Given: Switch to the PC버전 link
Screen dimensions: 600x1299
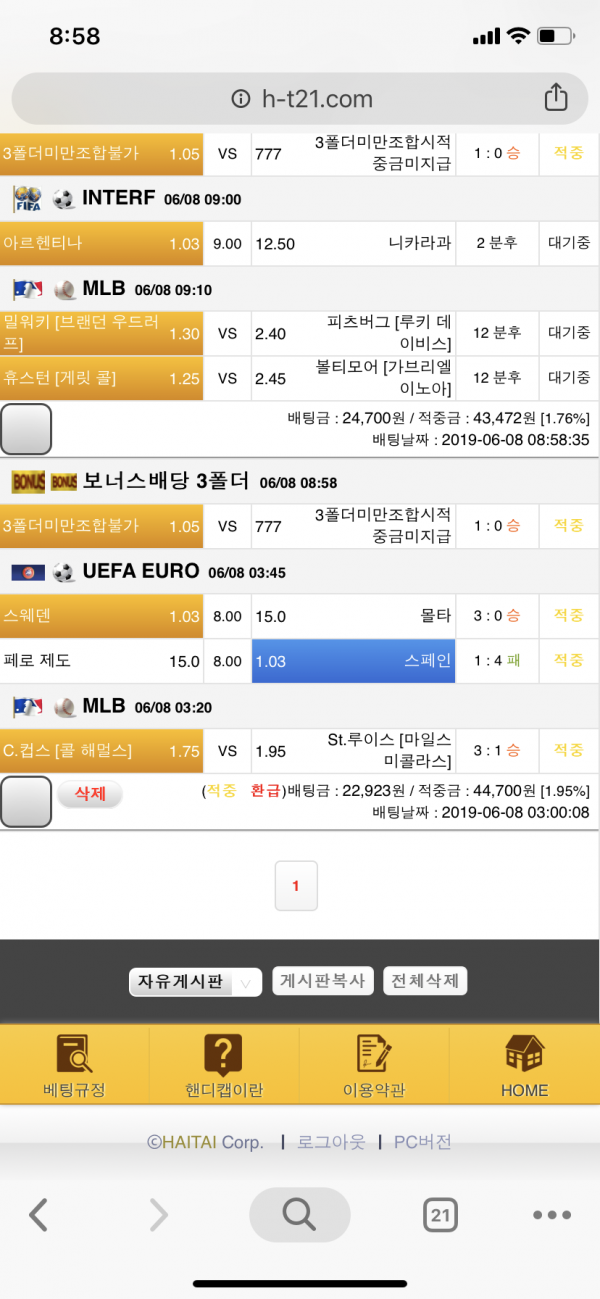Looking at the screenshot, I should (422, 1142).
